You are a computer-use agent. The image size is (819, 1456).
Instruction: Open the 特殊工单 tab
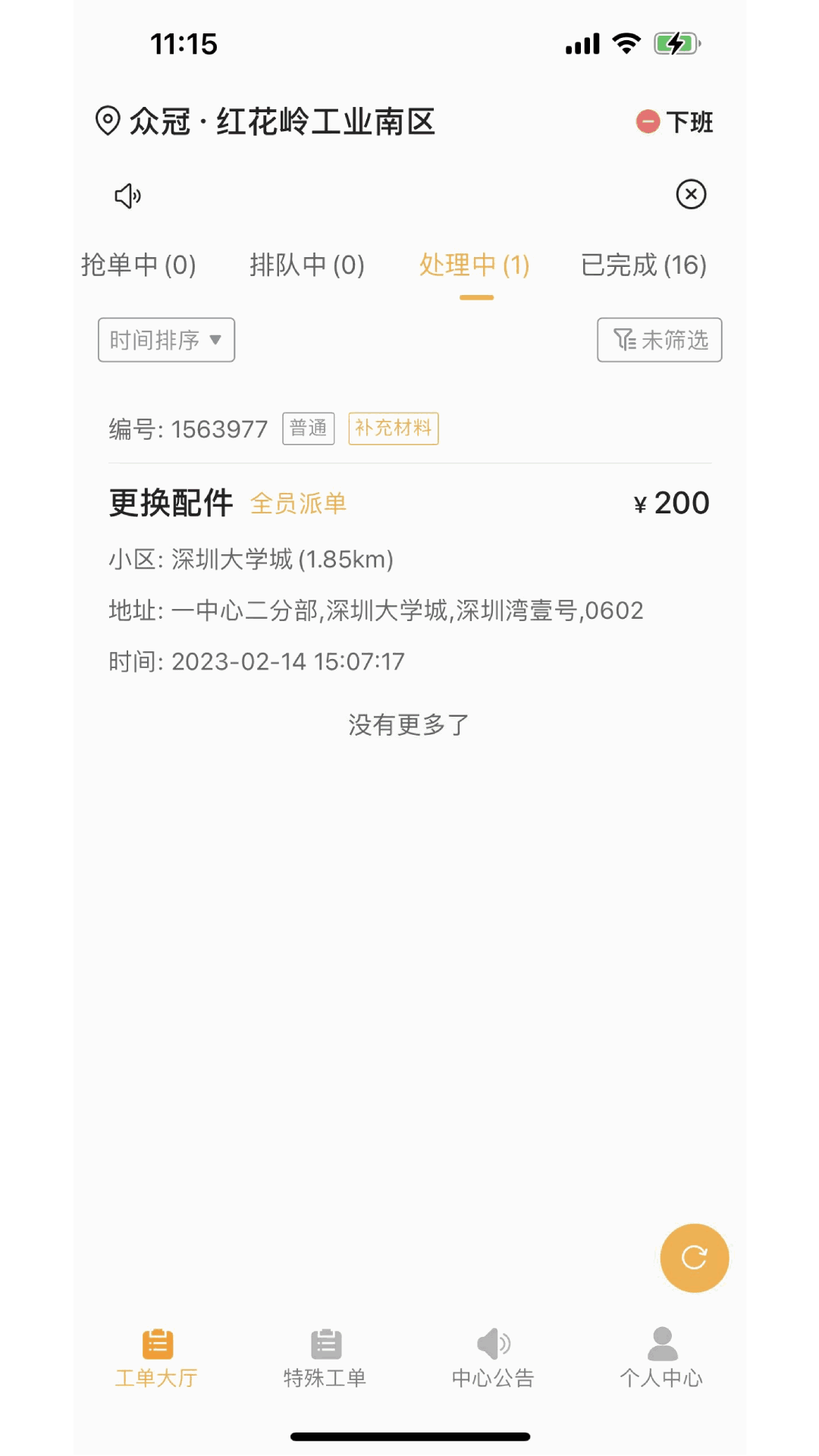pyautogui.click(x=325, y=1358)
